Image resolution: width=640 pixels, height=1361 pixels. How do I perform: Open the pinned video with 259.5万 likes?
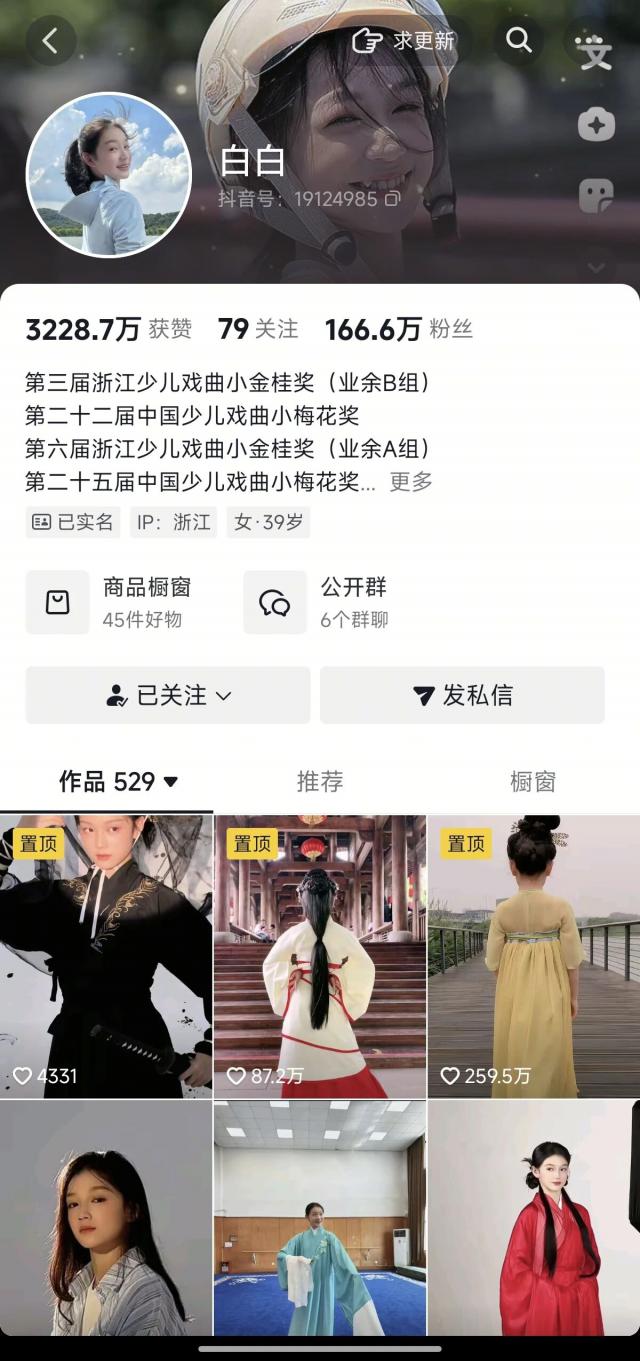533,955
